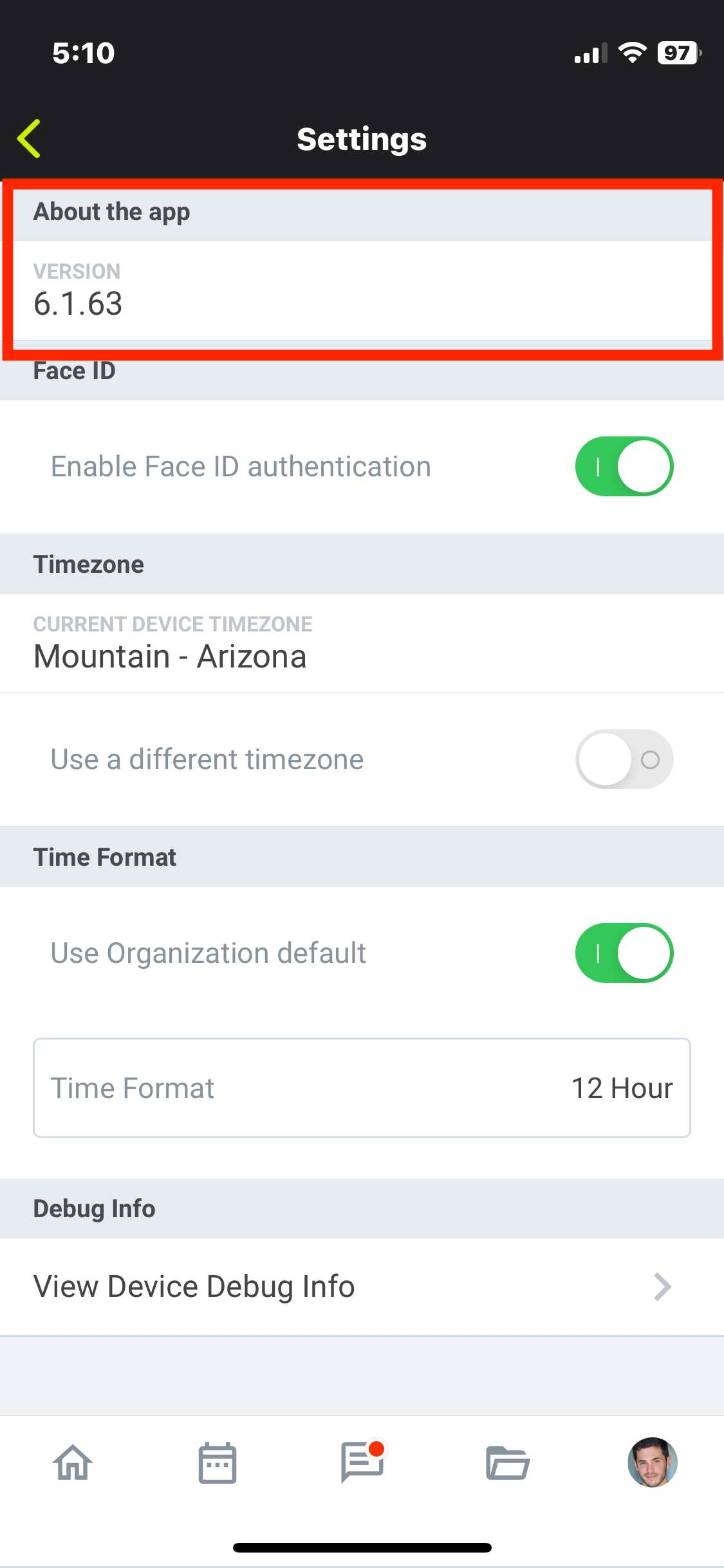Tap the battery level indicator
The image size is (724, 1568).
point(678,53)
